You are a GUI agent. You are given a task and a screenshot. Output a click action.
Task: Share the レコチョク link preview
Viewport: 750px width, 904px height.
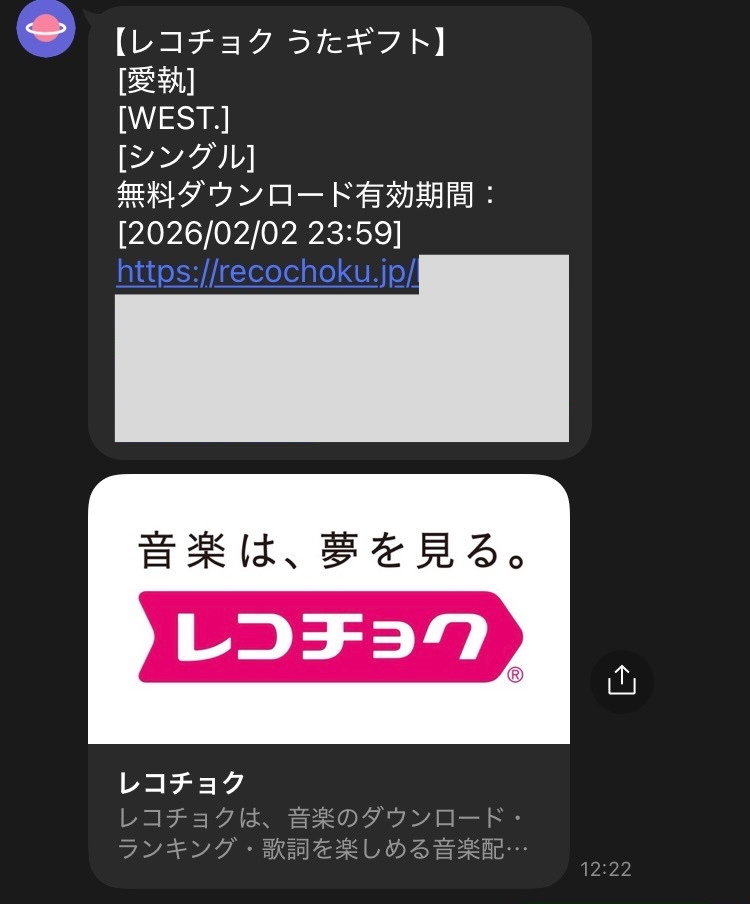coord(621,681)
